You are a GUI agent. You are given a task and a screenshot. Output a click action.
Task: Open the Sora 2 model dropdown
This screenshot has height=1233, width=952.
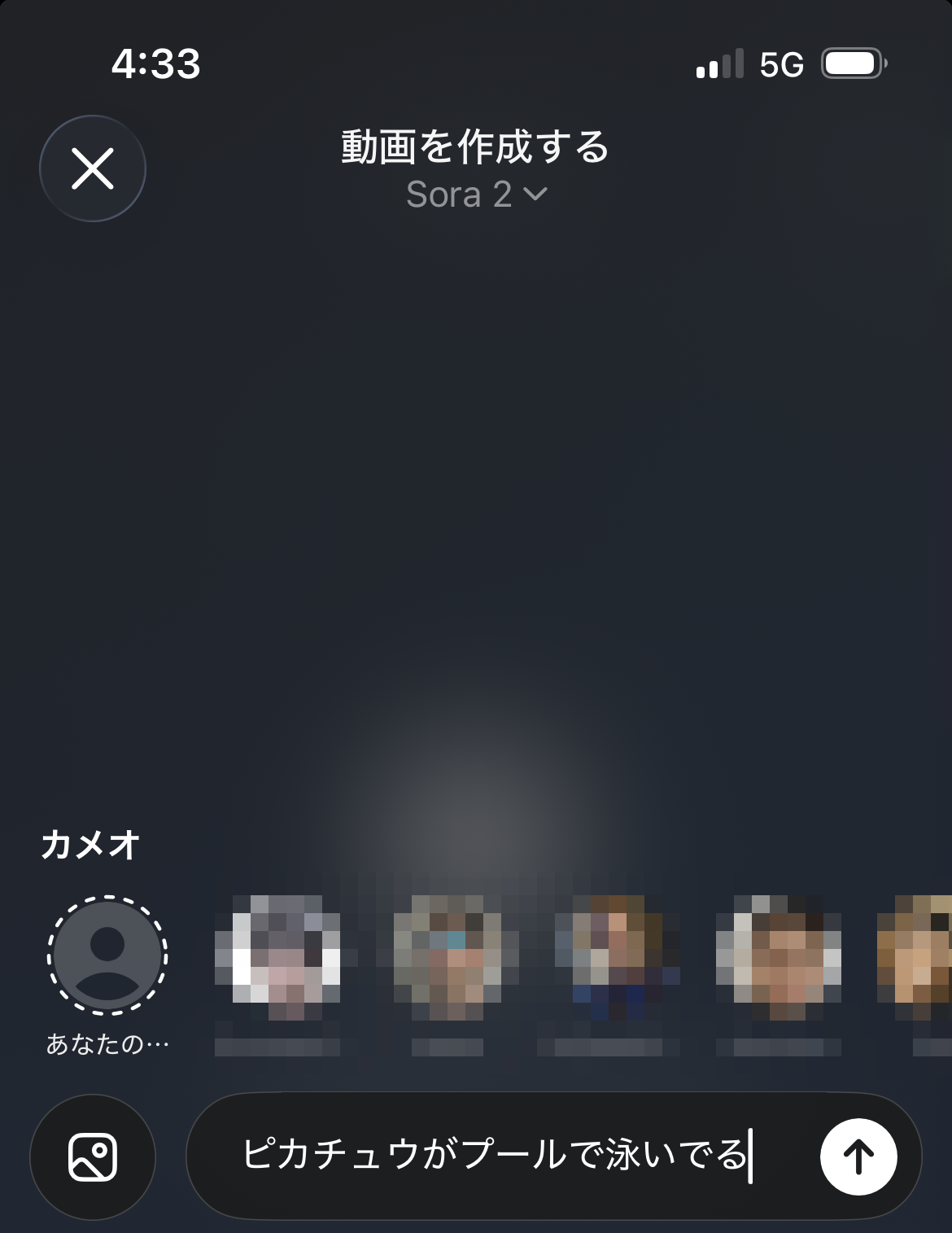476,195
